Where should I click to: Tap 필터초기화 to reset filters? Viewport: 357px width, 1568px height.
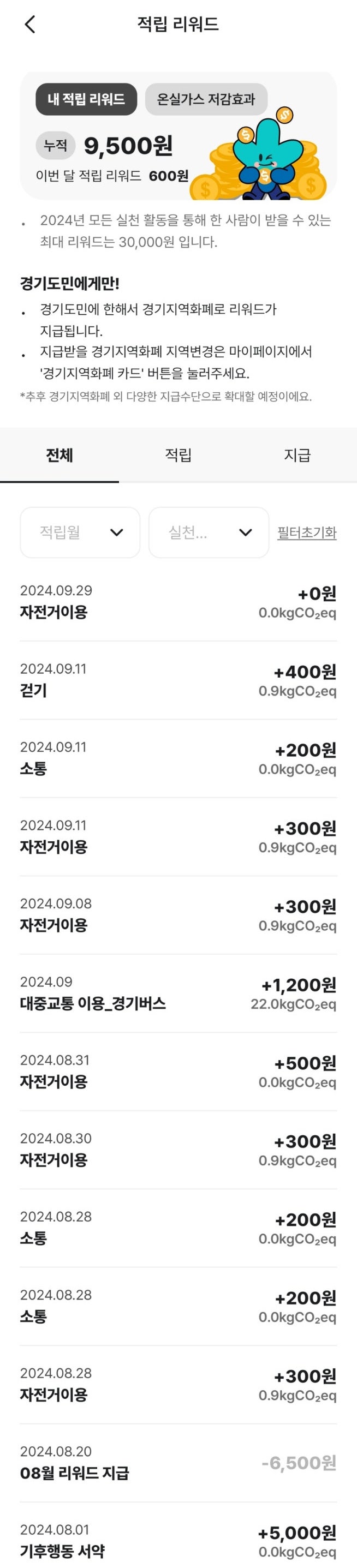(307, 532)
